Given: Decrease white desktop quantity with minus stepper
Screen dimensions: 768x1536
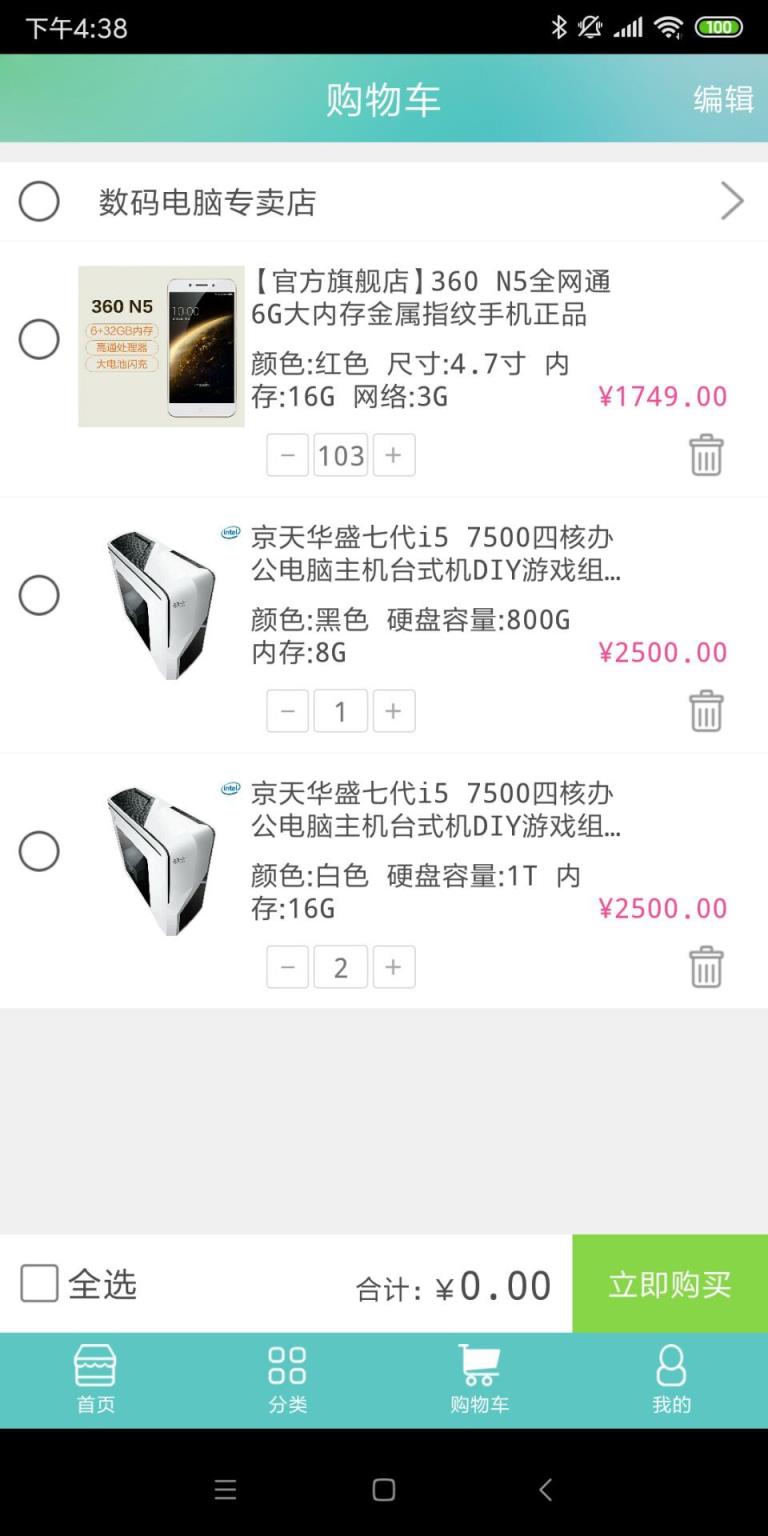Looking at the screenshot, I should click(x=287, y=966).
